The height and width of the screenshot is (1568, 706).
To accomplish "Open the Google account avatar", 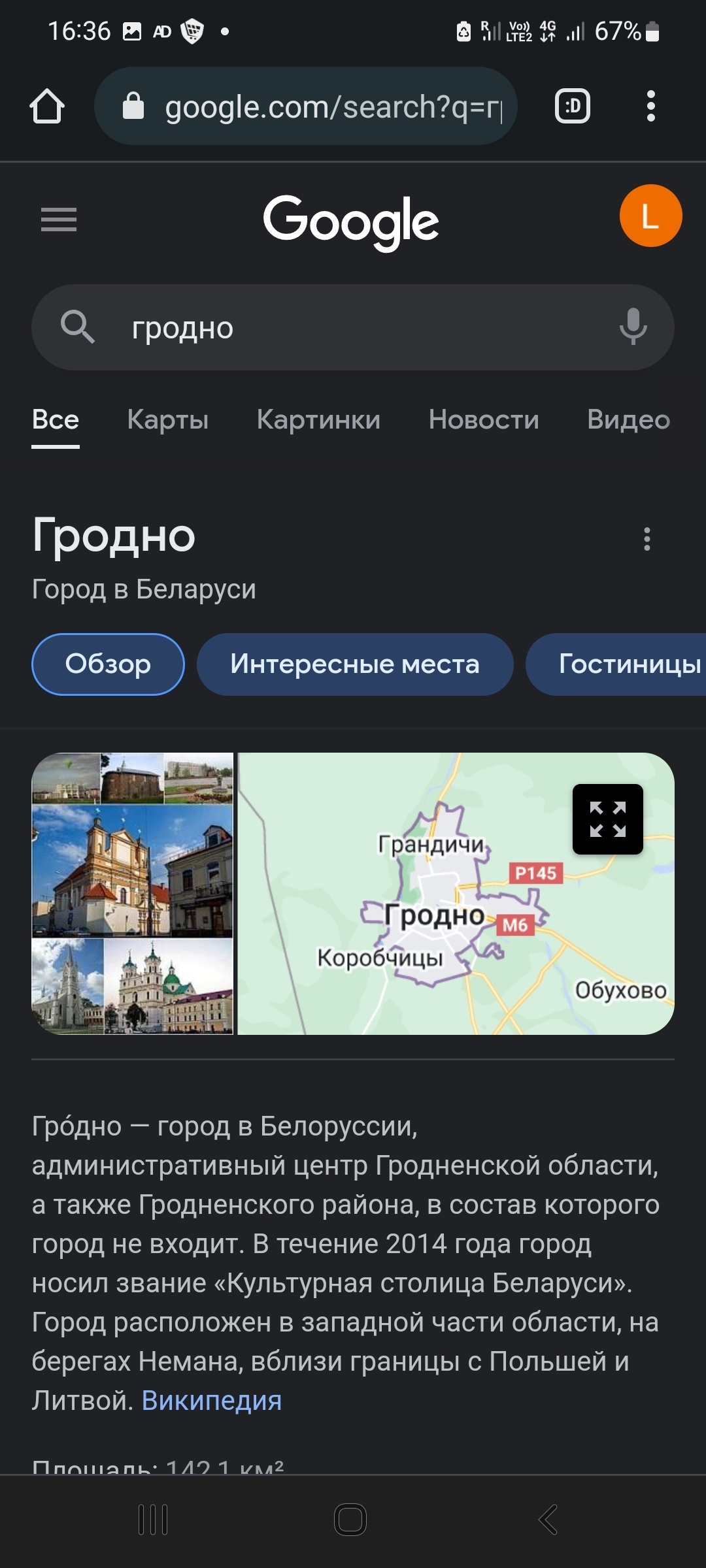I will pos(650,216).
